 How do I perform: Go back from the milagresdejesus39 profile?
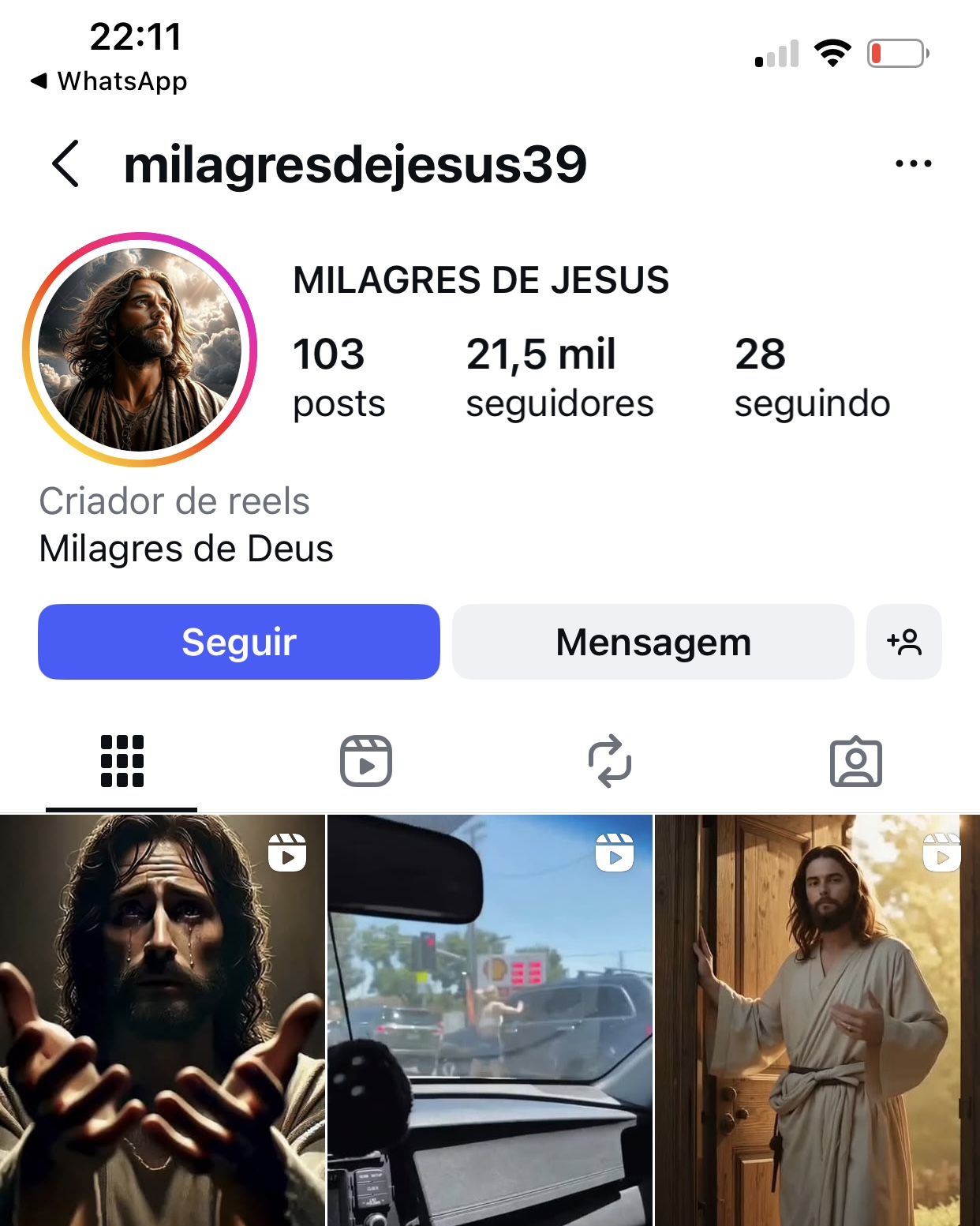[x=66, y=163]
